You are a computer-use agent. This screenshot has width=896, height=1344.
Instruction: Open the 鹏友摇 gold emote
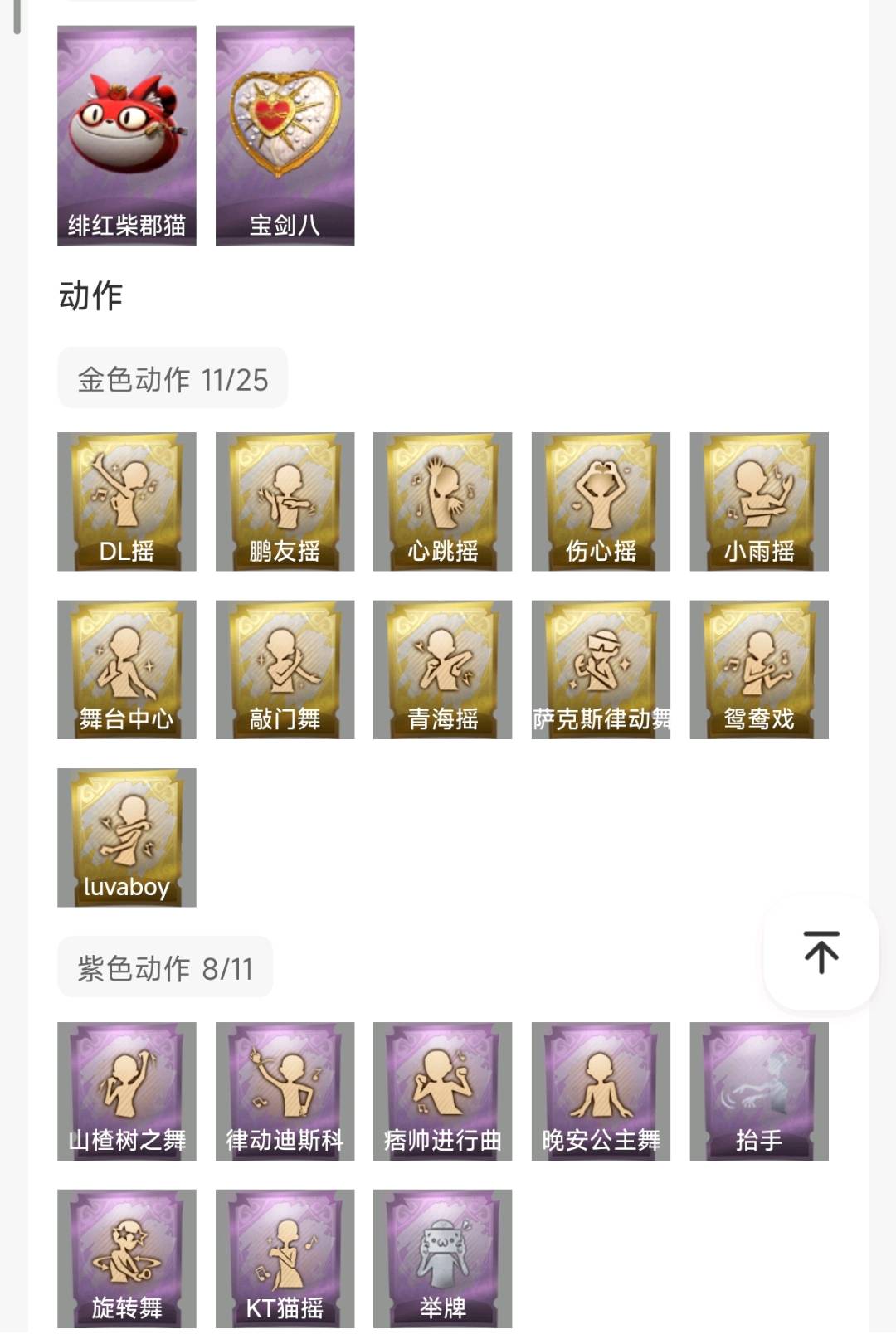coord(285,501)
